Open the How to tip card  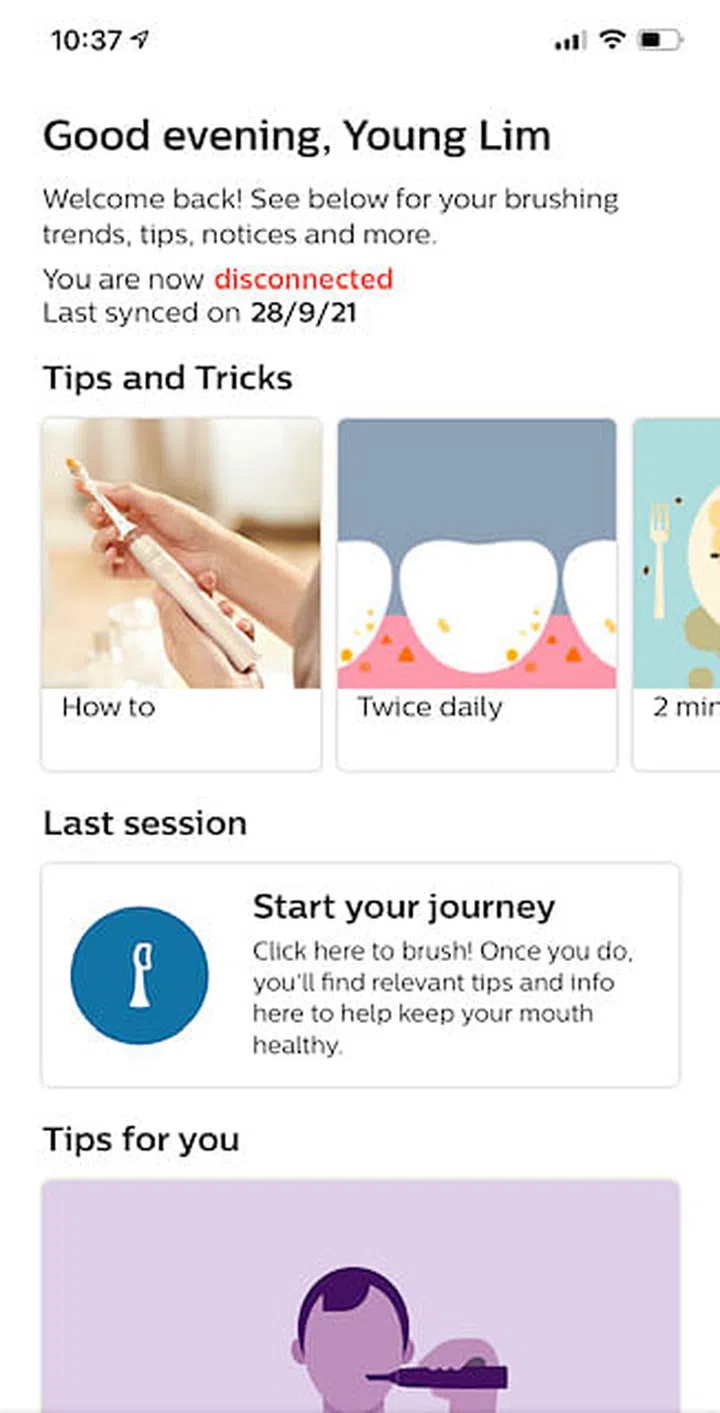181,594
